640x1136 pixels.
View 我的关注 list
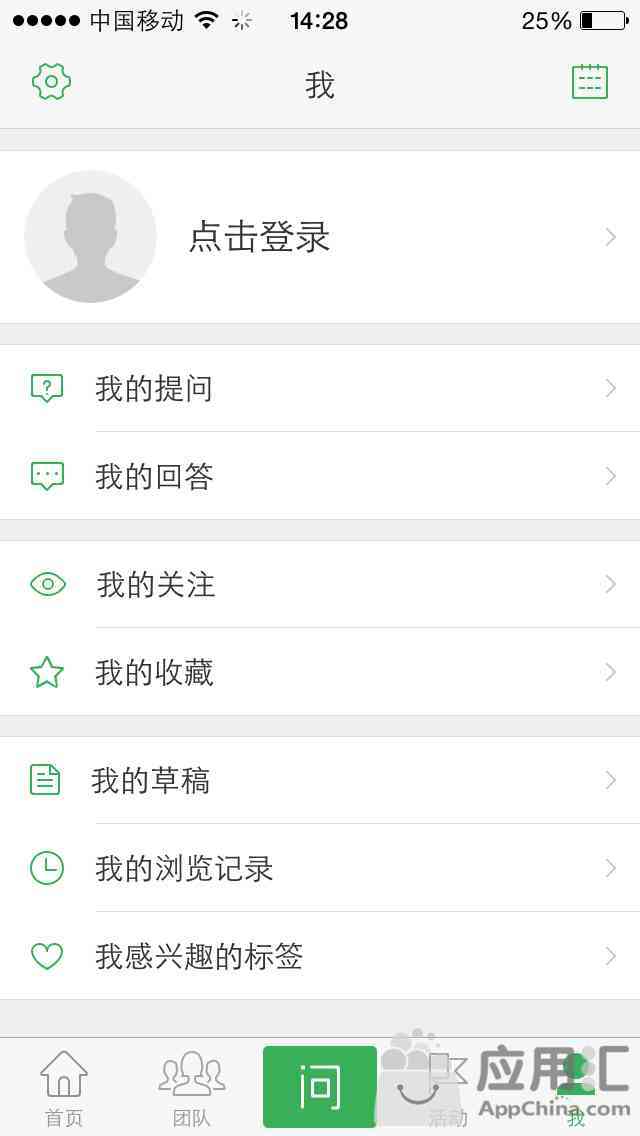(x=320, y=584)
